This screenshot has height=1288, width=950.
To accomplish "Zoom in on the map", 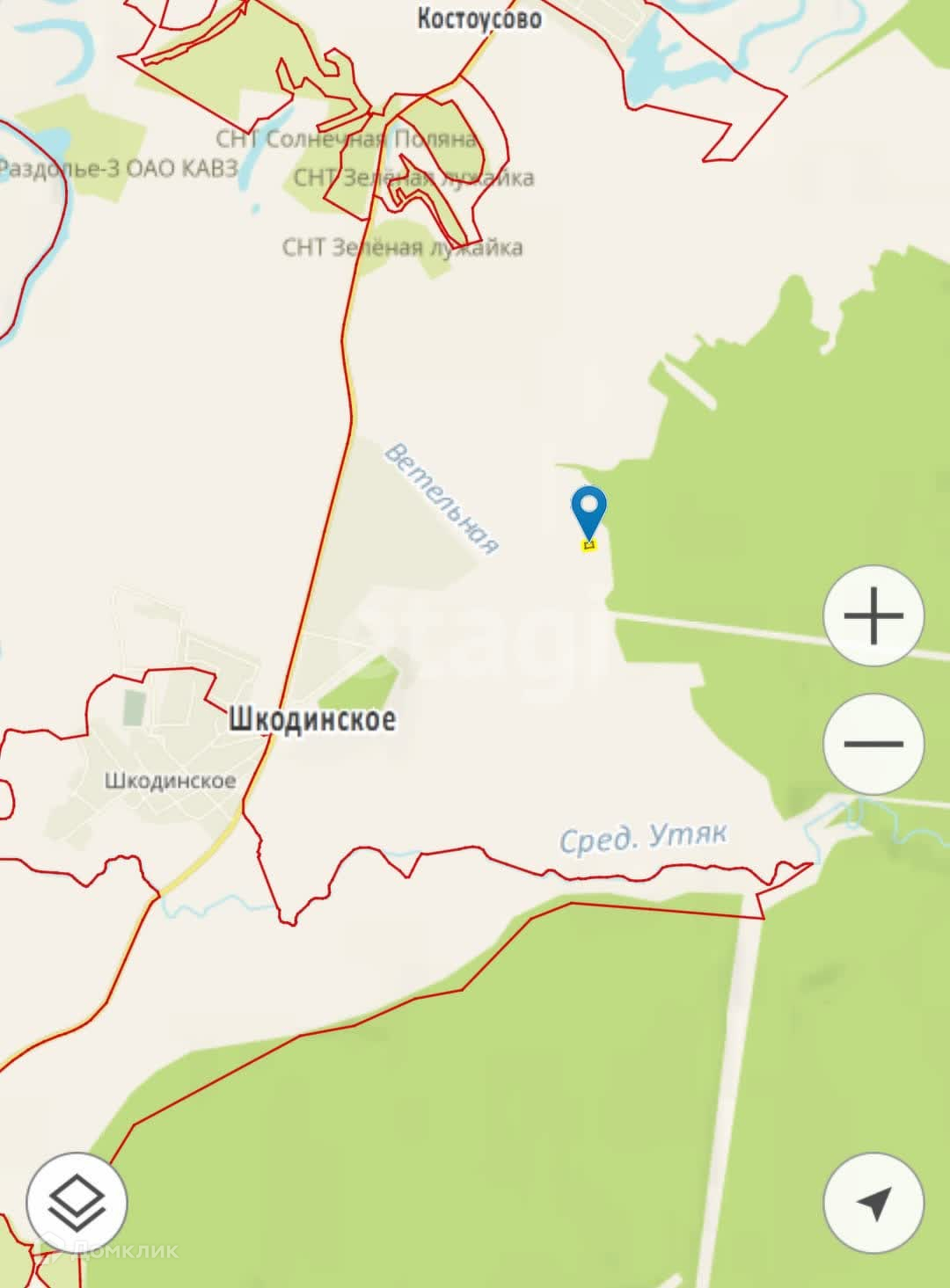I will [873, 615].
